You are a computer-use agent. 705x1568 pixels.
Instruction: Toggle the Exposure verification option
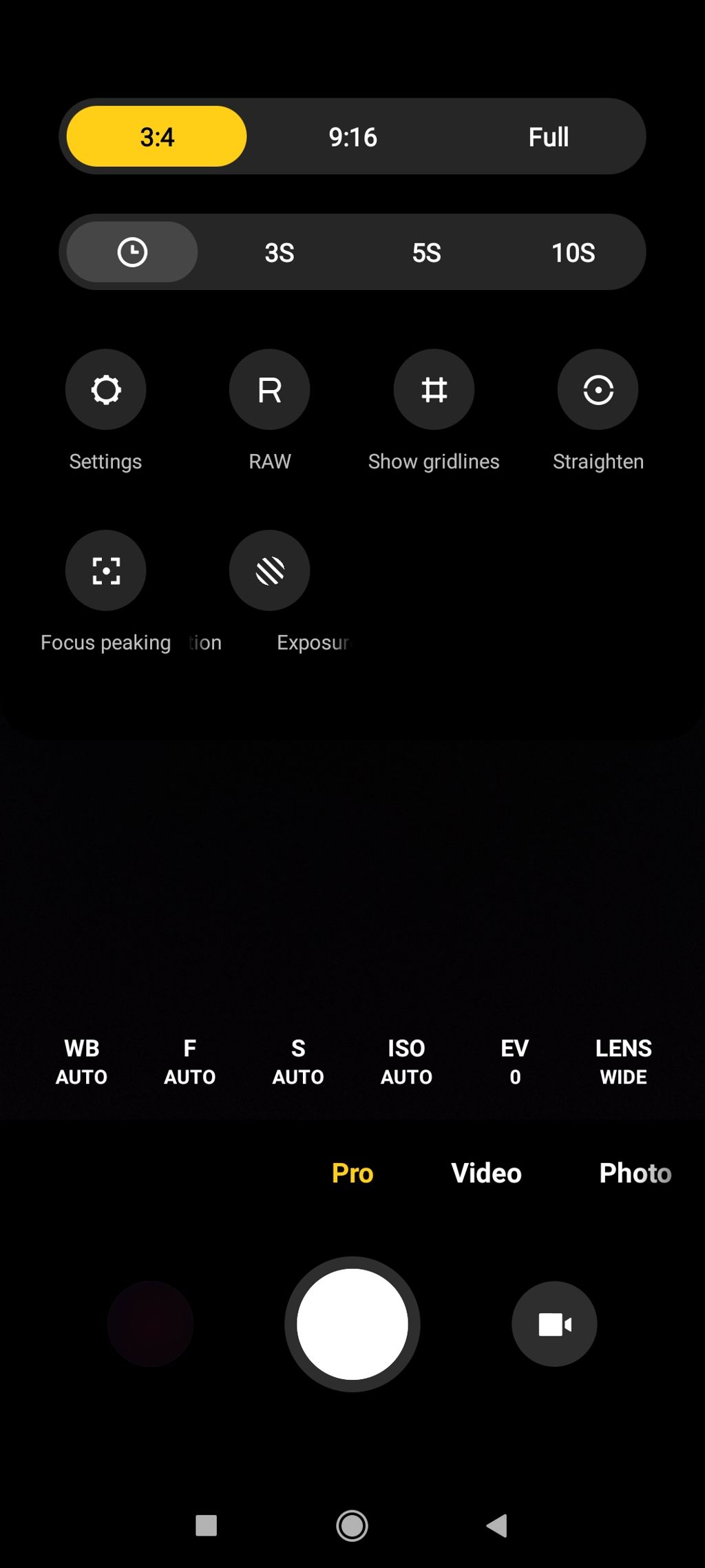[269, 570]
